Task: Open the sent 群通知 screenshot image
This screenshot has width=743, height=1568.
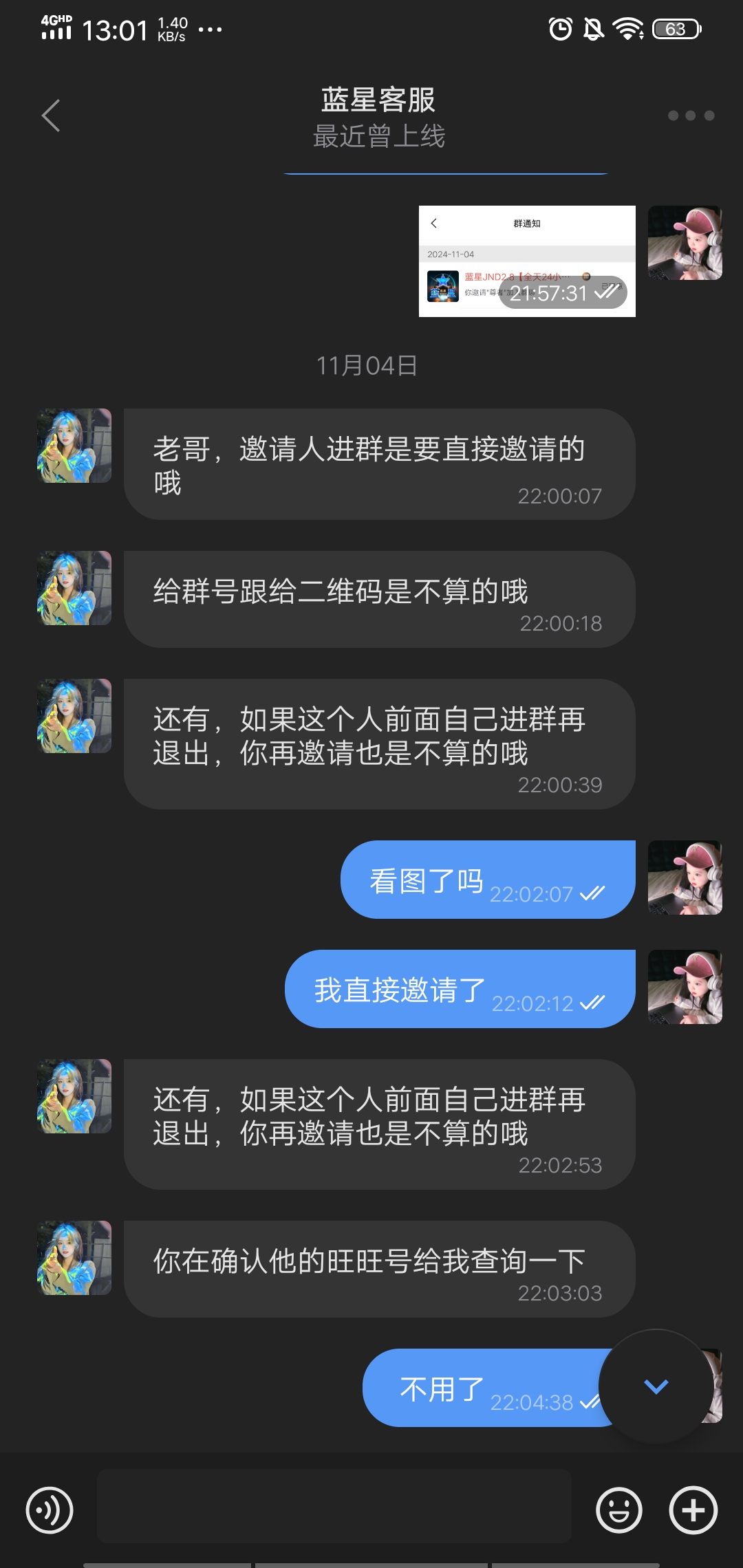Action: (x=527, y=261)
